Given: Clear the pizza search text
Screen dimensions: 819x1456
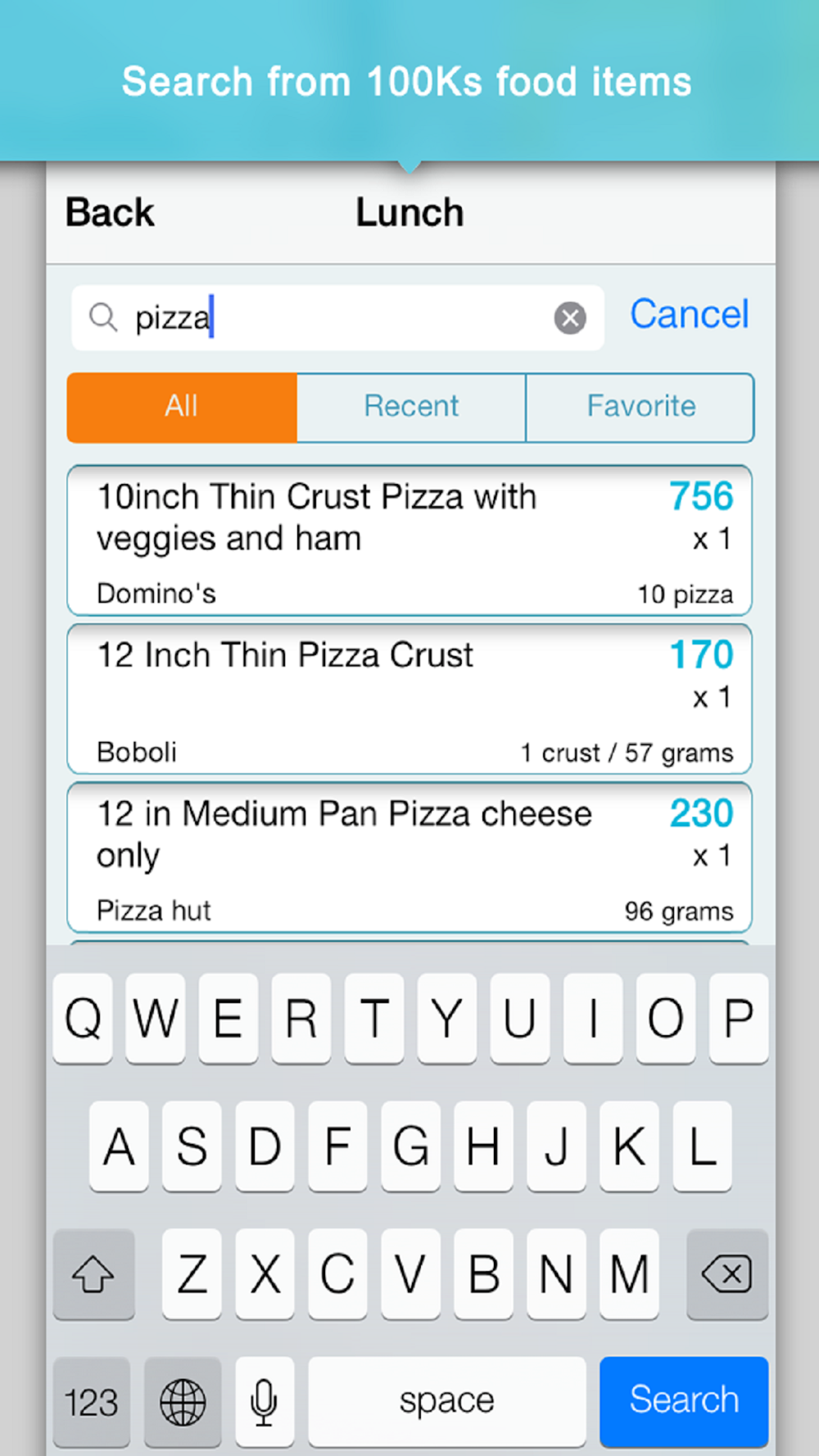Looking at the screenshot, I should click(x=570, y=318).
